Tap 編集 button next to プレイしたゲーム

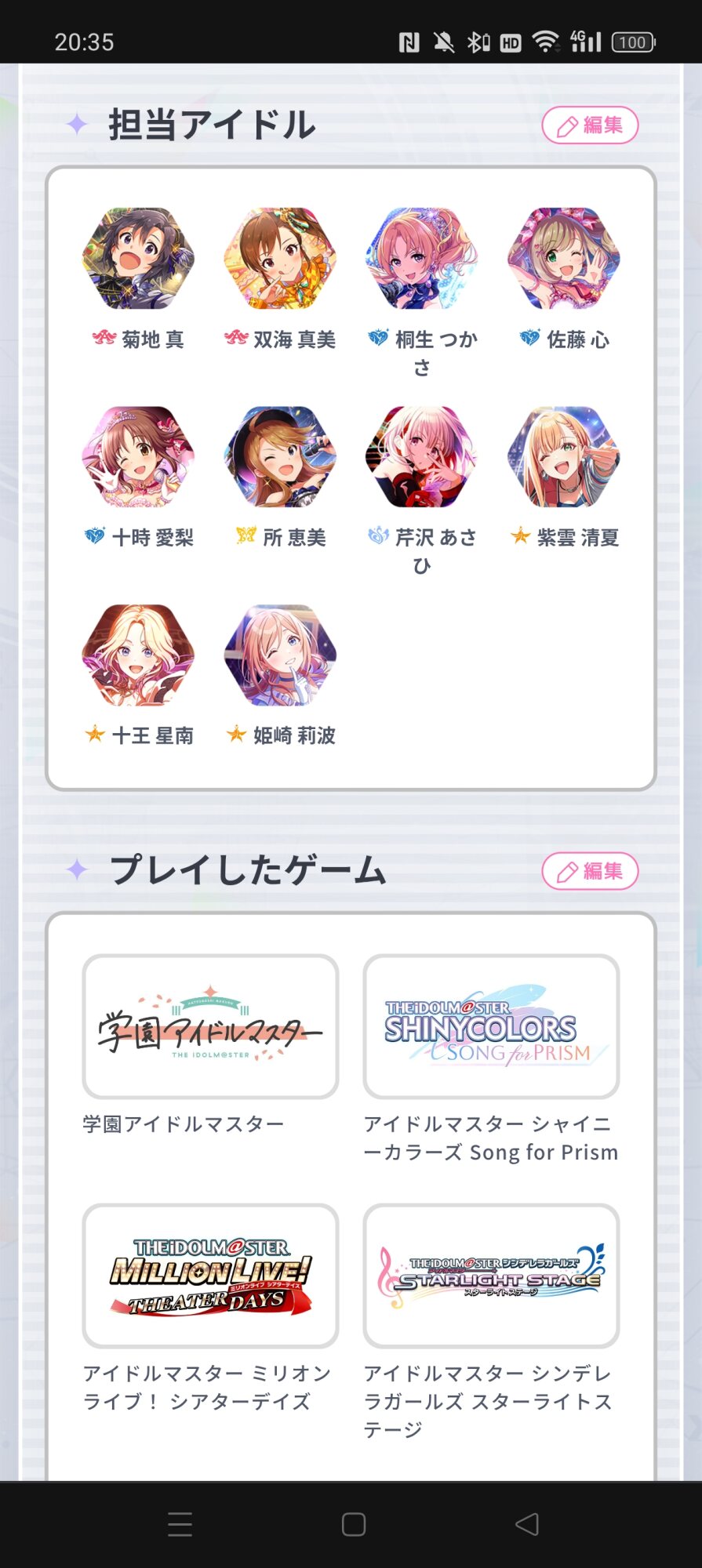[x=590, y=871]
